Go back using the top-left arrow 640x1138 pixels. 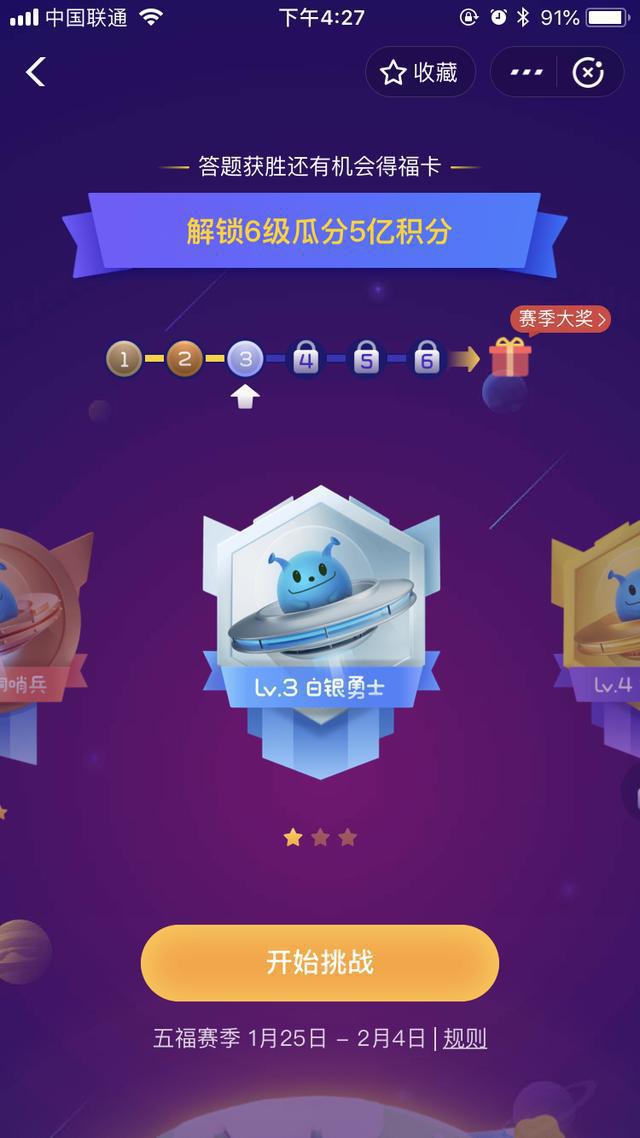click(x=36, y=72)
